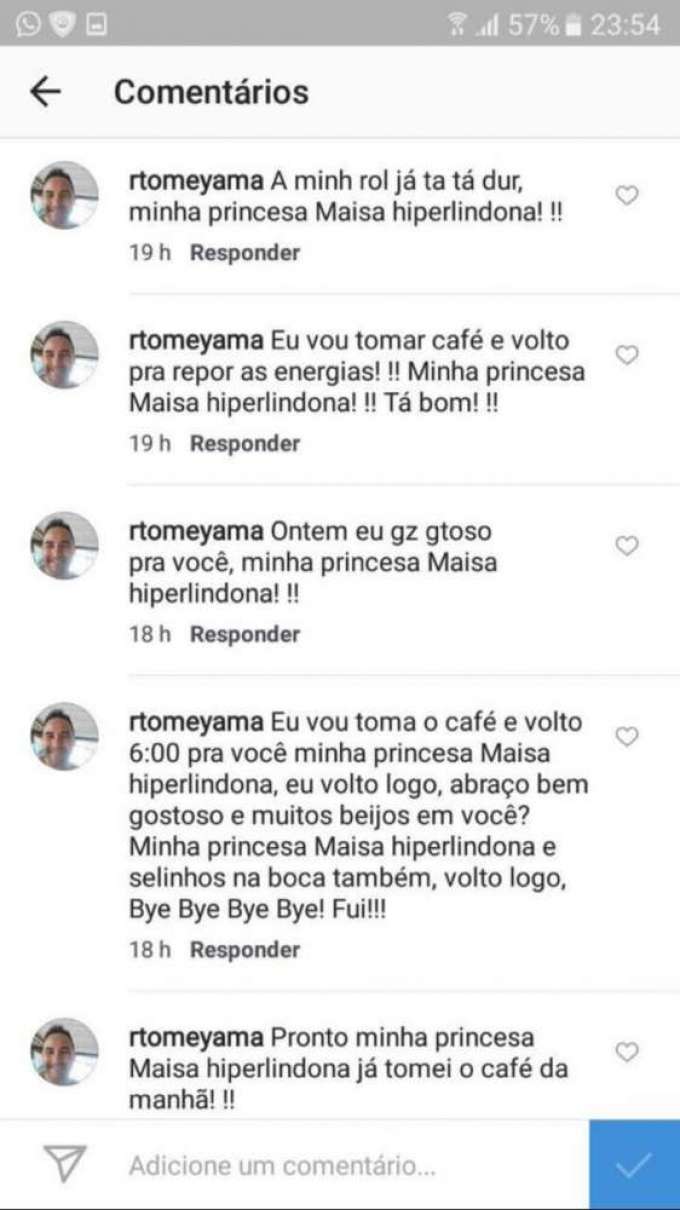This screenshot has height=1210, width=680.
Task: Reply to the comment ending 'Bye Bye! Fui!!!'
Action: click(x=245, y=949)
